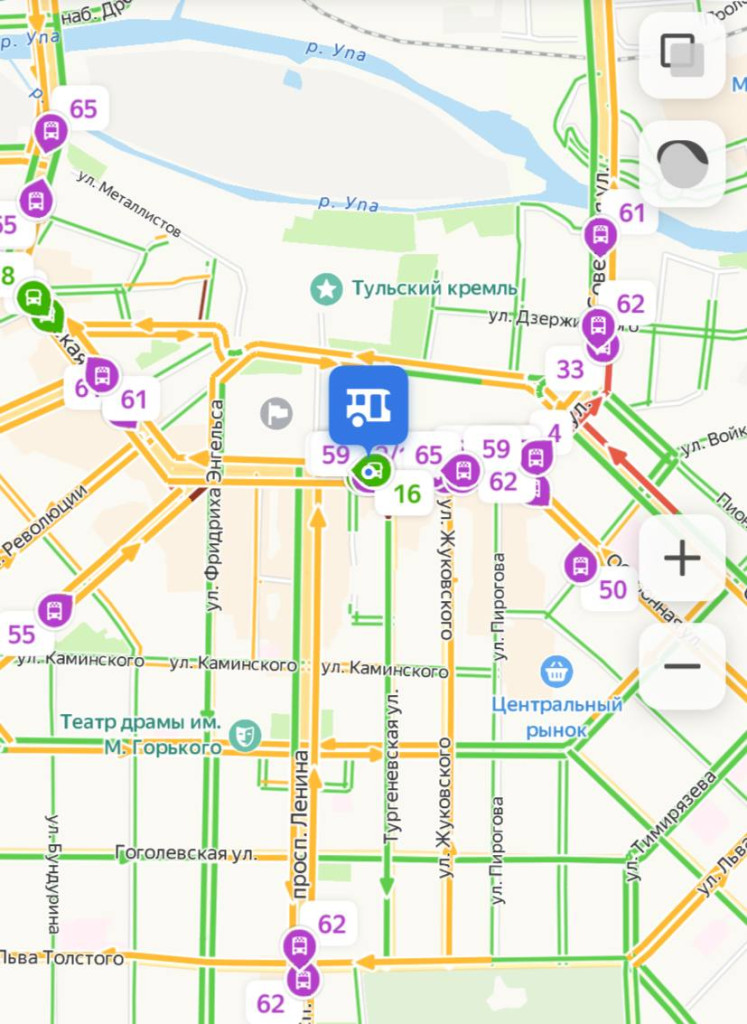The width and height of the screenshot is (747, 1024).
Task: Select the route 55 bus near ул. Каминского
Action: 54,609
